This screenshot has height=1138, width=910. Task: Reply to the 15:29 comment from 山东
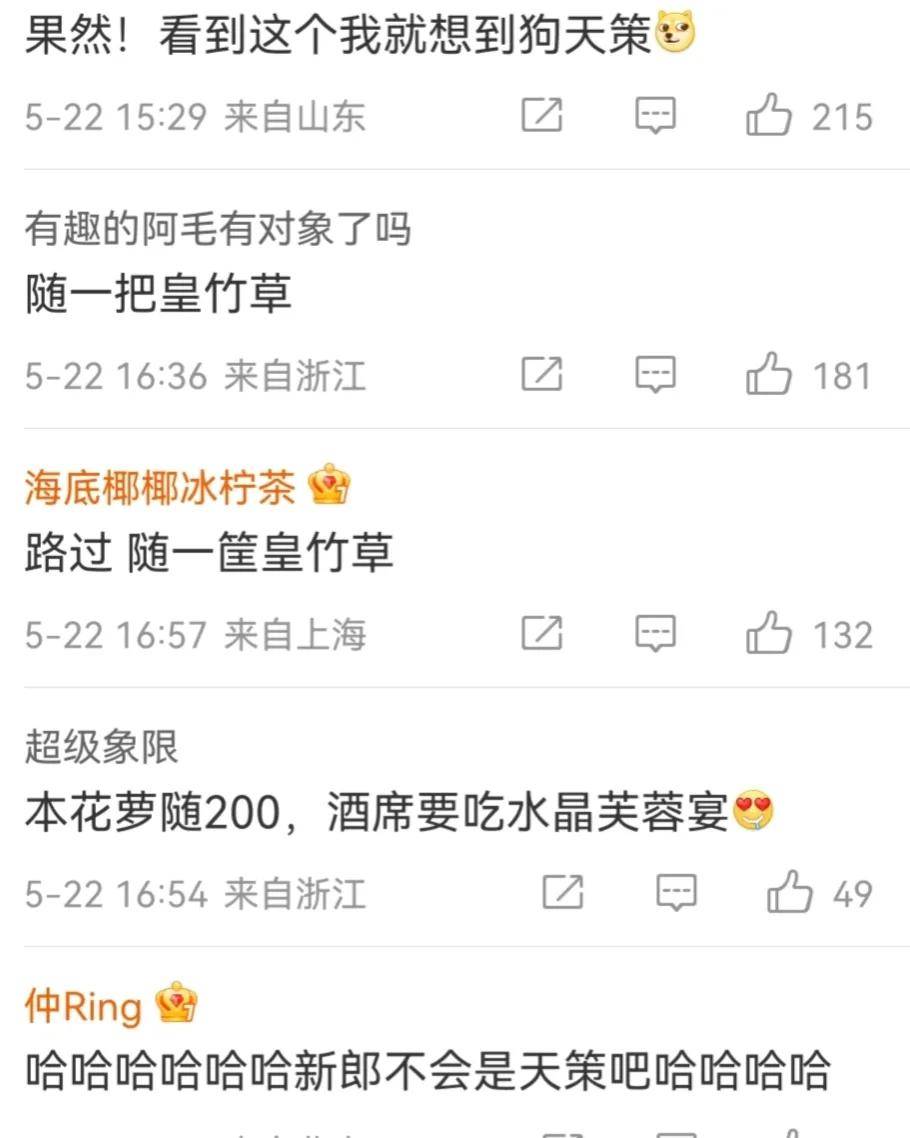point(656,117)
